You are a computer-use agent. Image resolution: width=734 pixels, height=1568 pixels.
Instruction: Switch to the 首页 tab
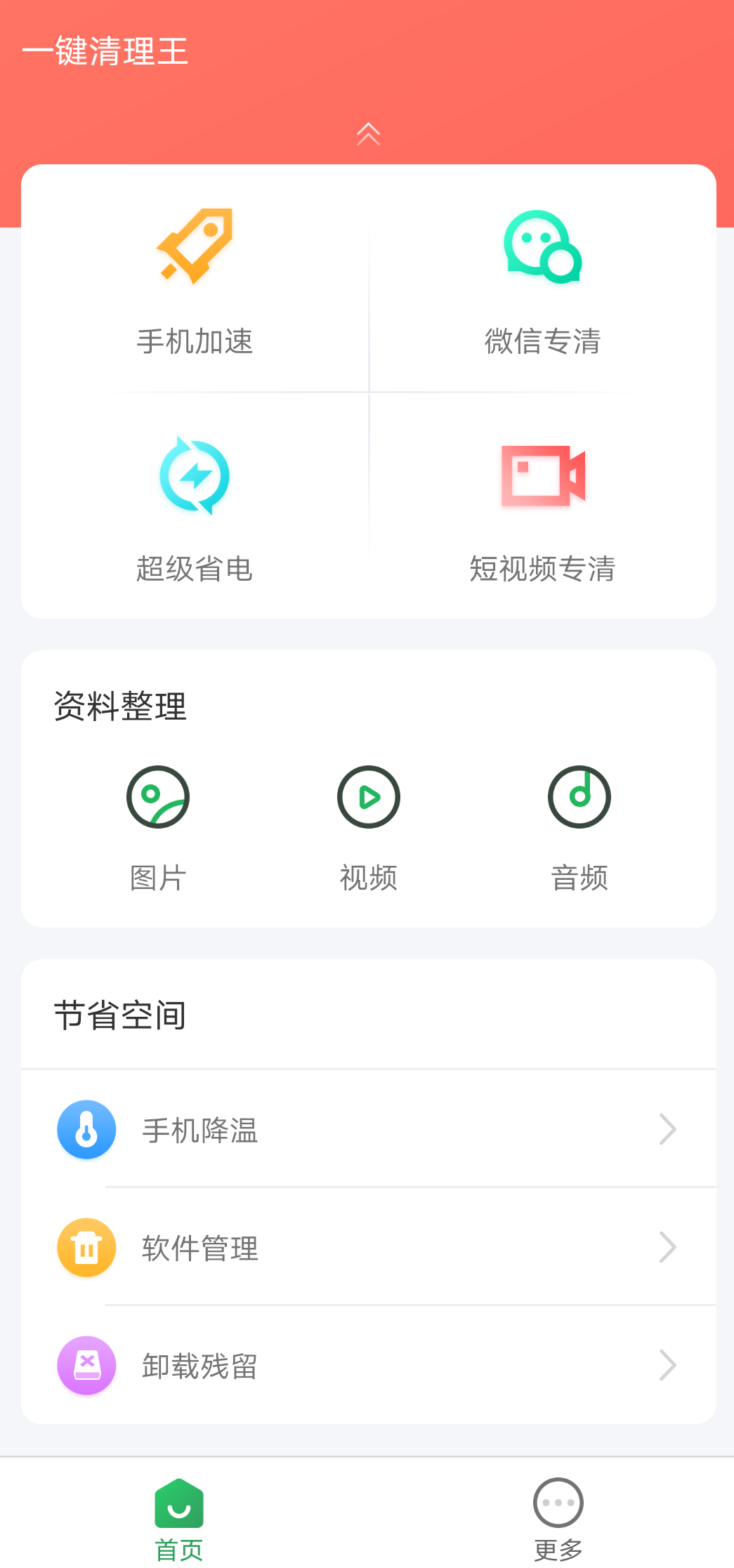(x=178, y=1520)
